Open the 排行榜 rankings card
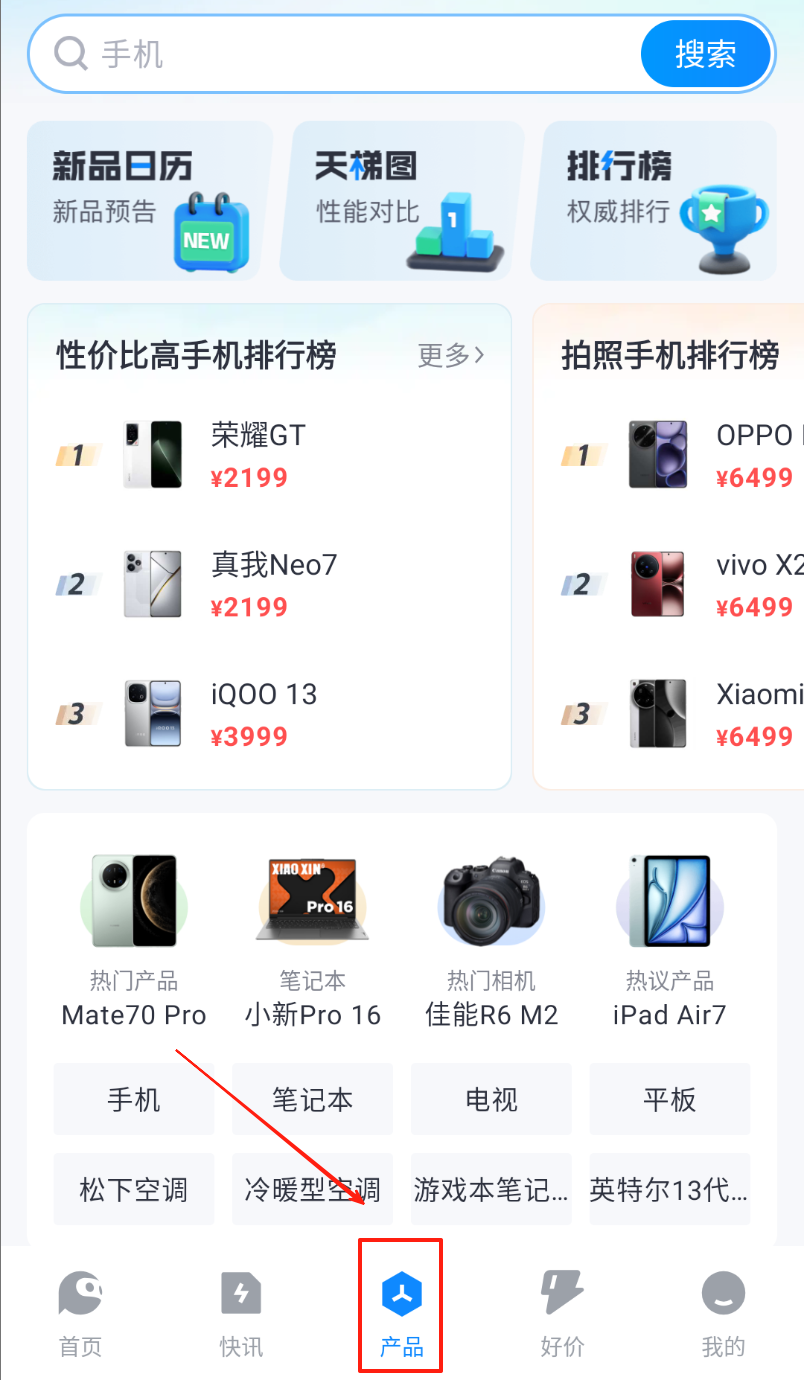Screen dimensions: 804x1380 coord(654,201)
